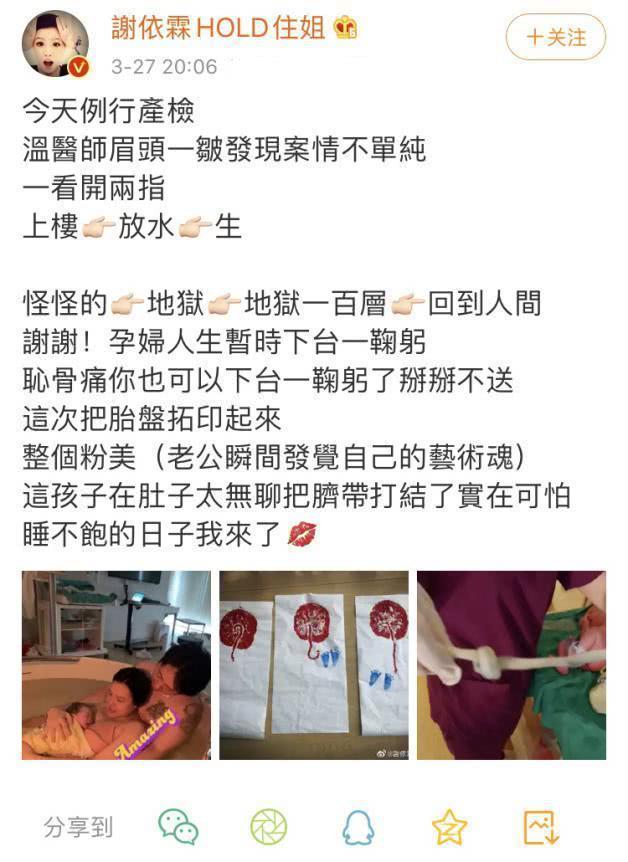
Task: Follow 謝依霖 with the 关注 button
Action: click(x=557, y=38)
